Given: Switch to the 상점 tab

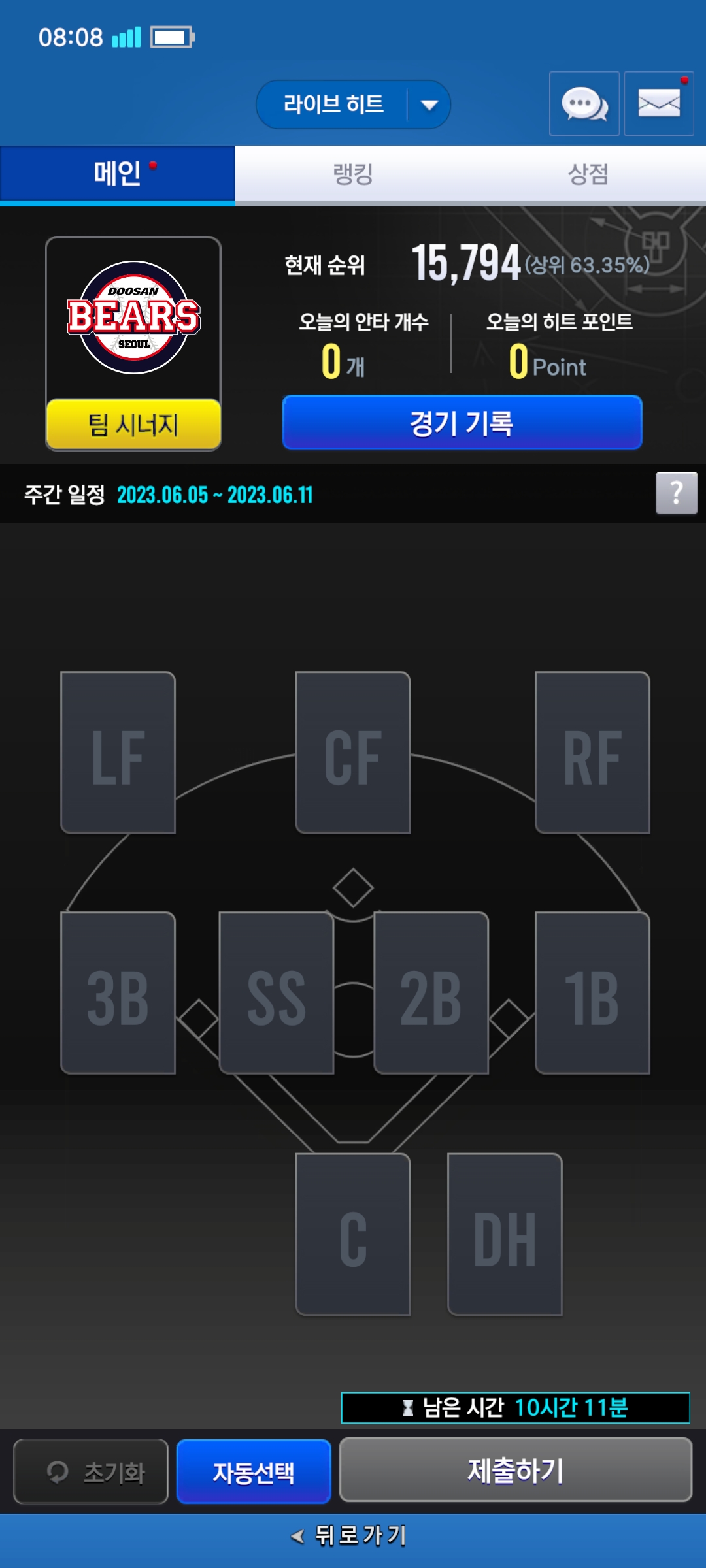Looking at the screenshot, I should tap(588, 174).
